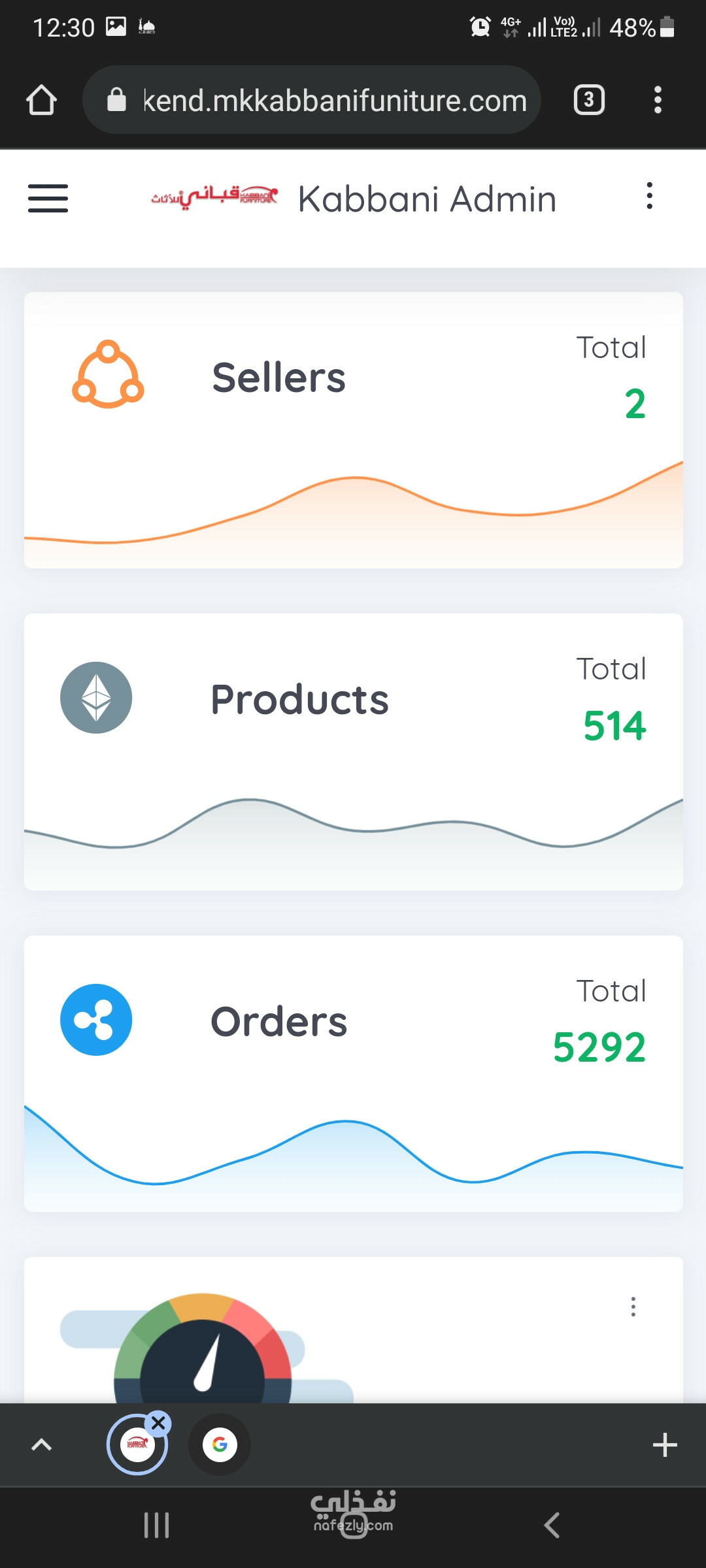
Task: Close the Kabbani tab in the tab strip
Action: pos(158,1423)
